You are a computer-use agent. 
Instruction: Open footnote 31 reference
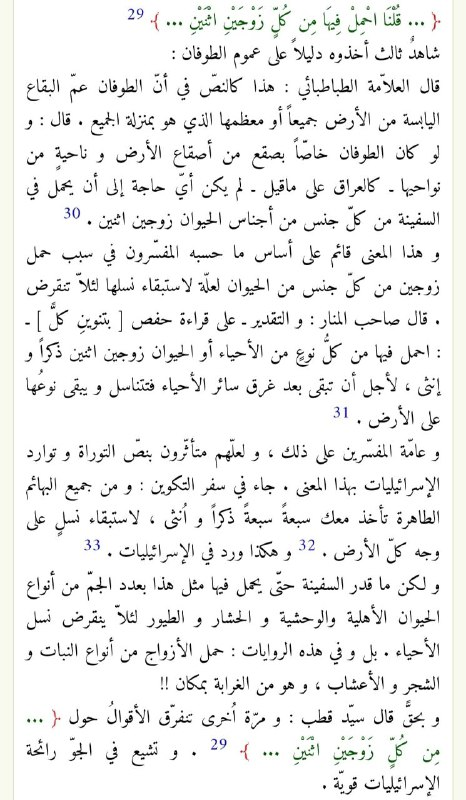tap(341, 413)
